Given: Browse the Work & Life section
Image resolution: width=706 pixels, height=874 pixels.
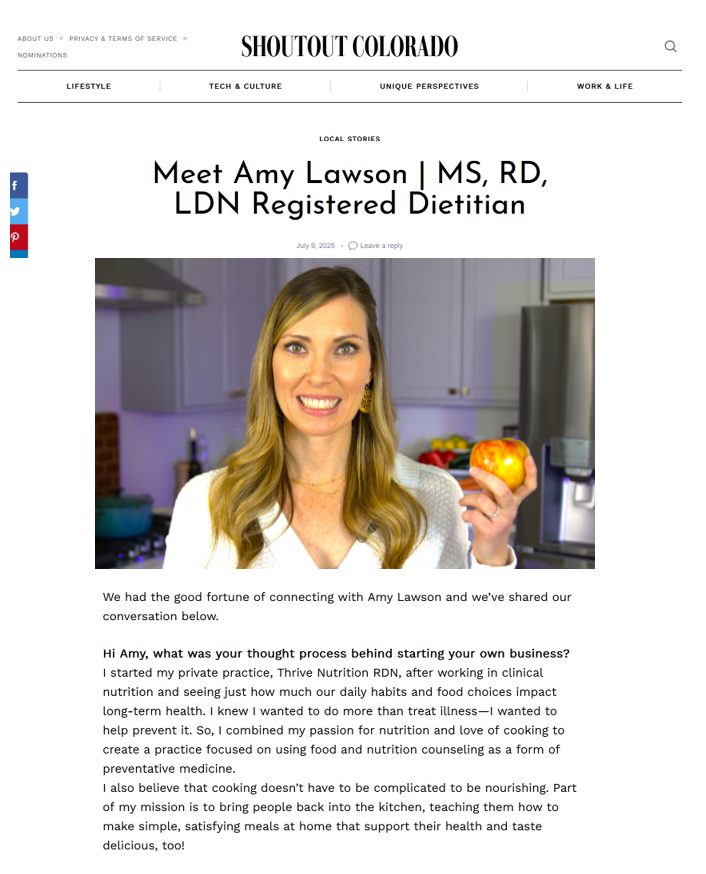Looking at the screenshot, I should tap(604, 87).
